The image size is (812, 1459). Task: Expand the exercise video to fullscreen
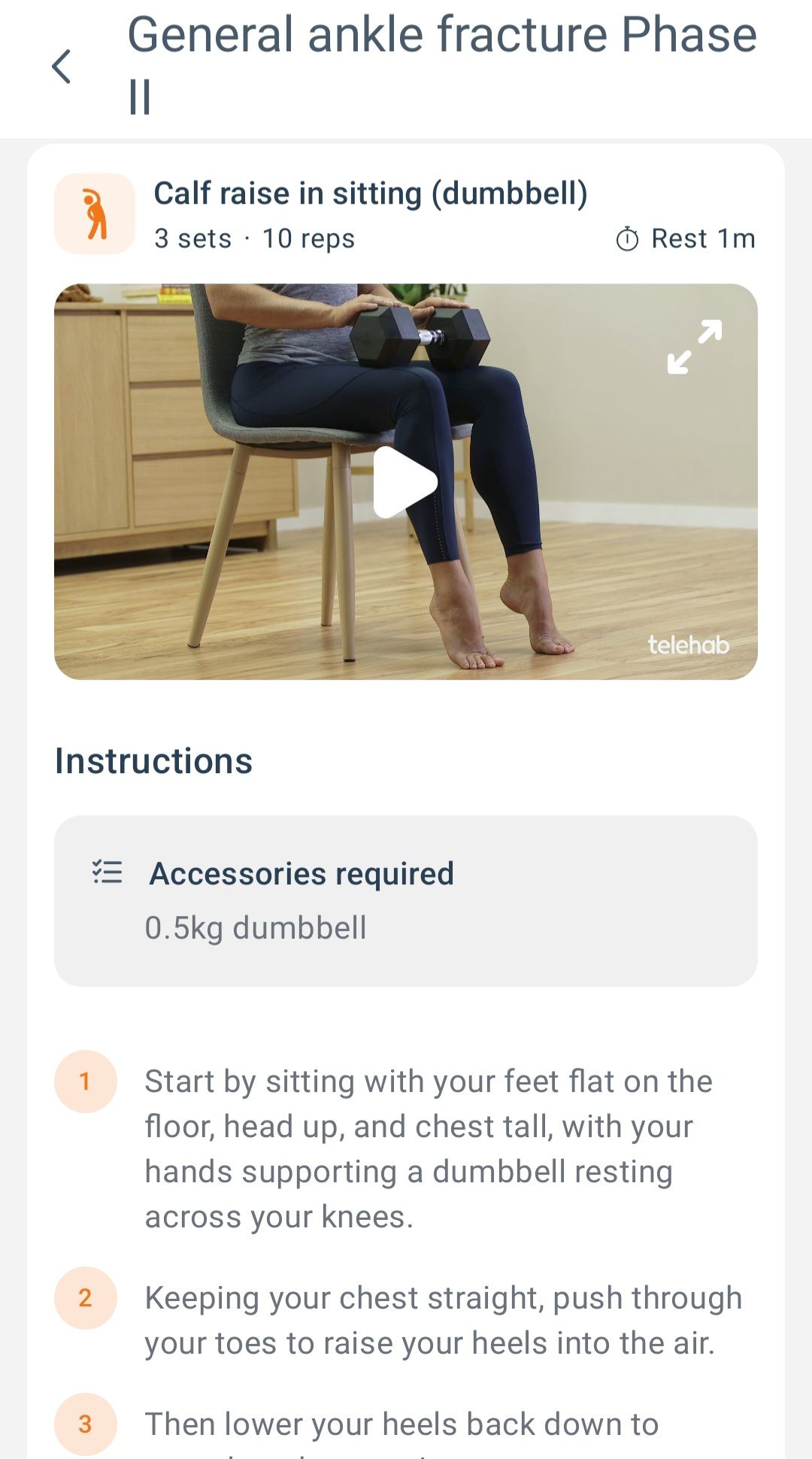pos(695,347)
